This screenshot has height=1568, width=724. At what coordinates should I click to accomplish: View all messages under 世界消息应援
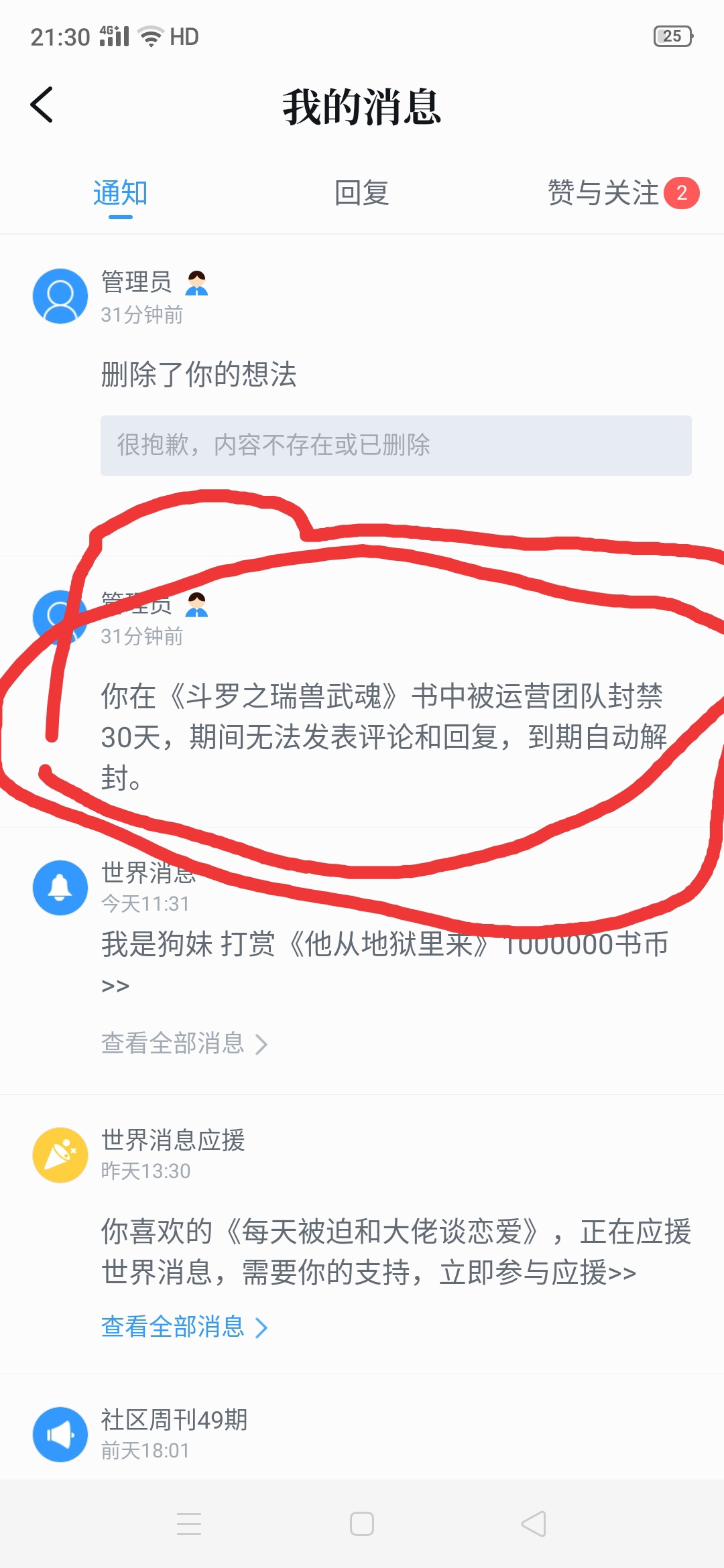click(x=184, y=1327)
